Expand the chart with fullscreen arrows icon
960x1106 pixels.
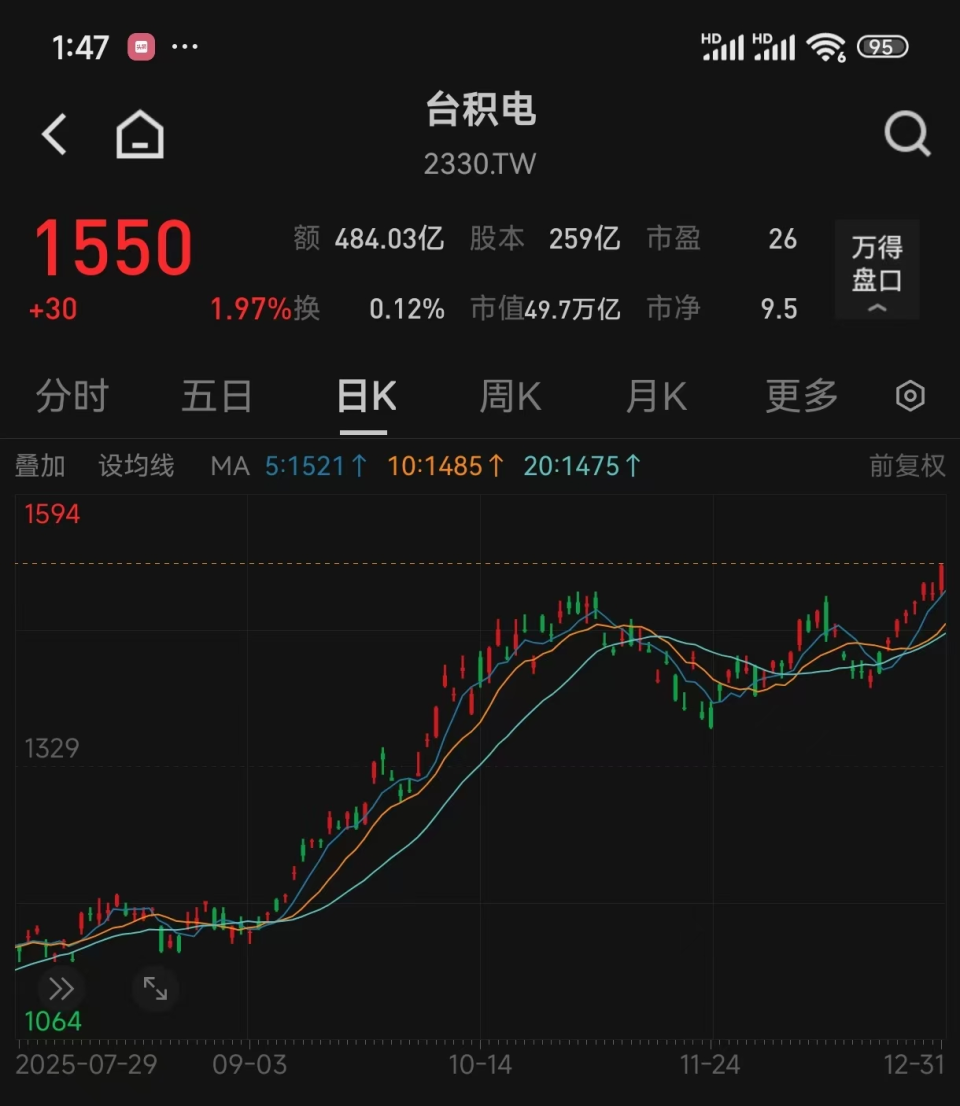[155, 988]
